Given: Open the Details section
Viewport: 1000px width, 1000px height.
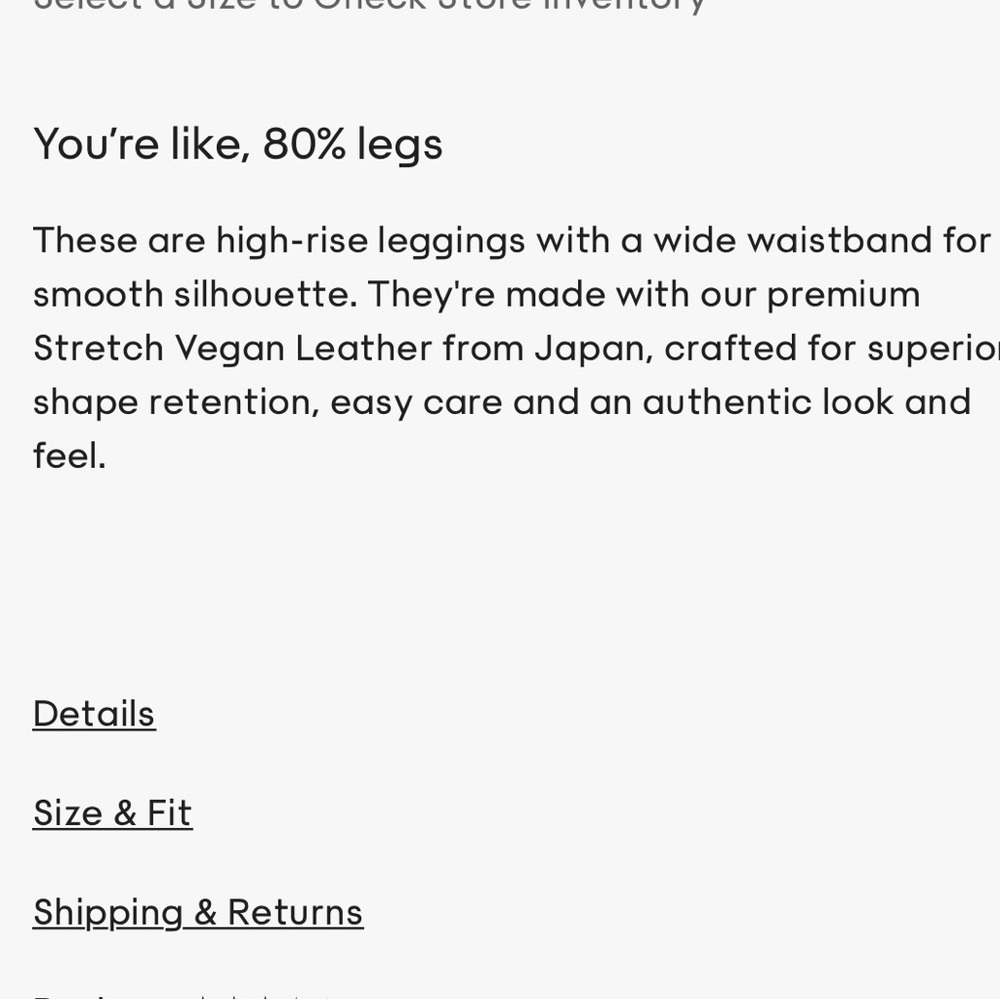Looking at the screenshot, I should click(94, 714).
